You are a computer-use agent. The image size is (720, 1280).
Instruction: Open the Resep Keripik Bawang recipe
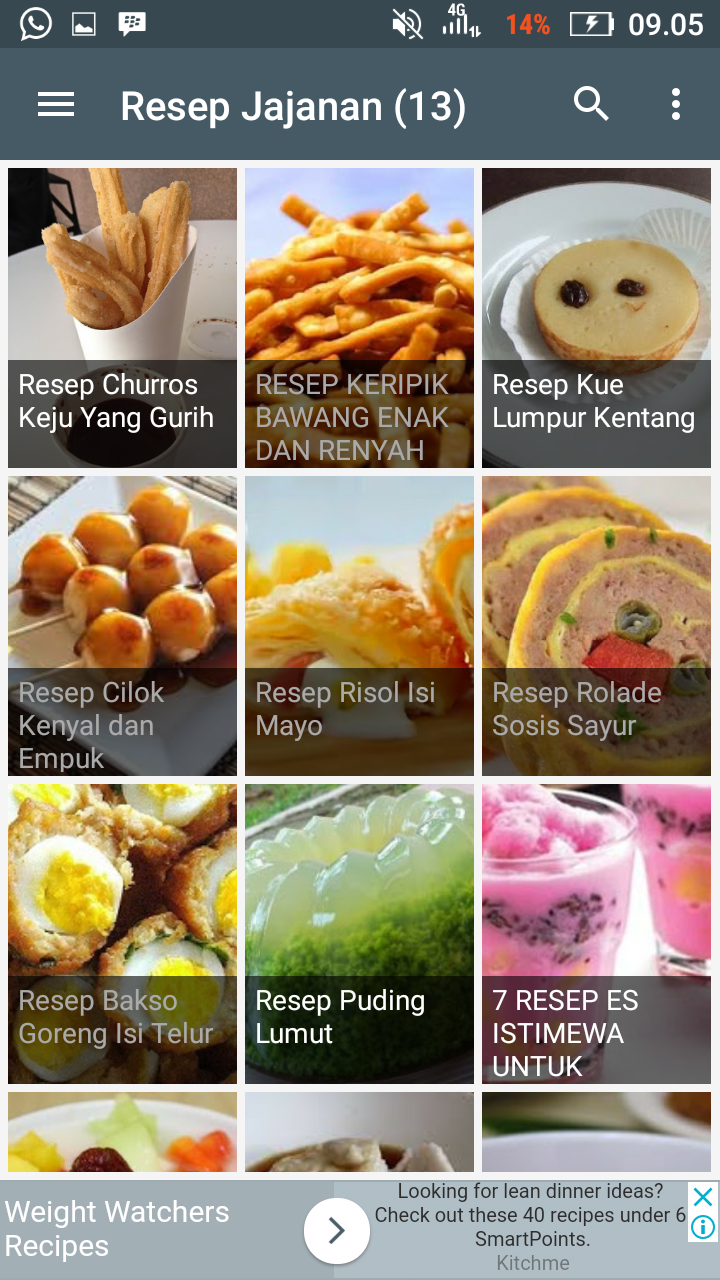pos(359,317)
